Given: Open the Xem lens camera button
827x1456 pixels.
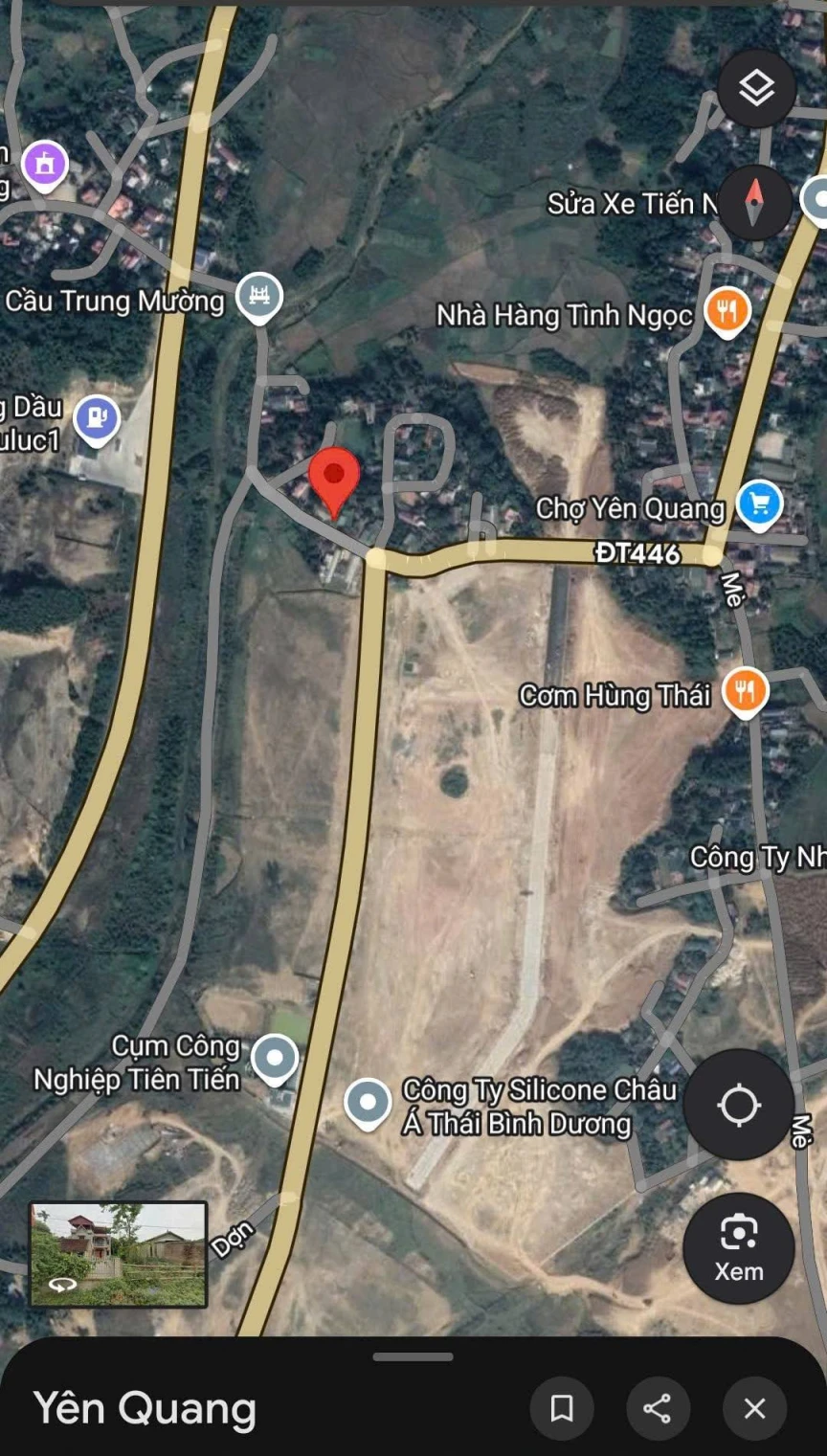Looking at the screenshot, I should click(739, 1248).
